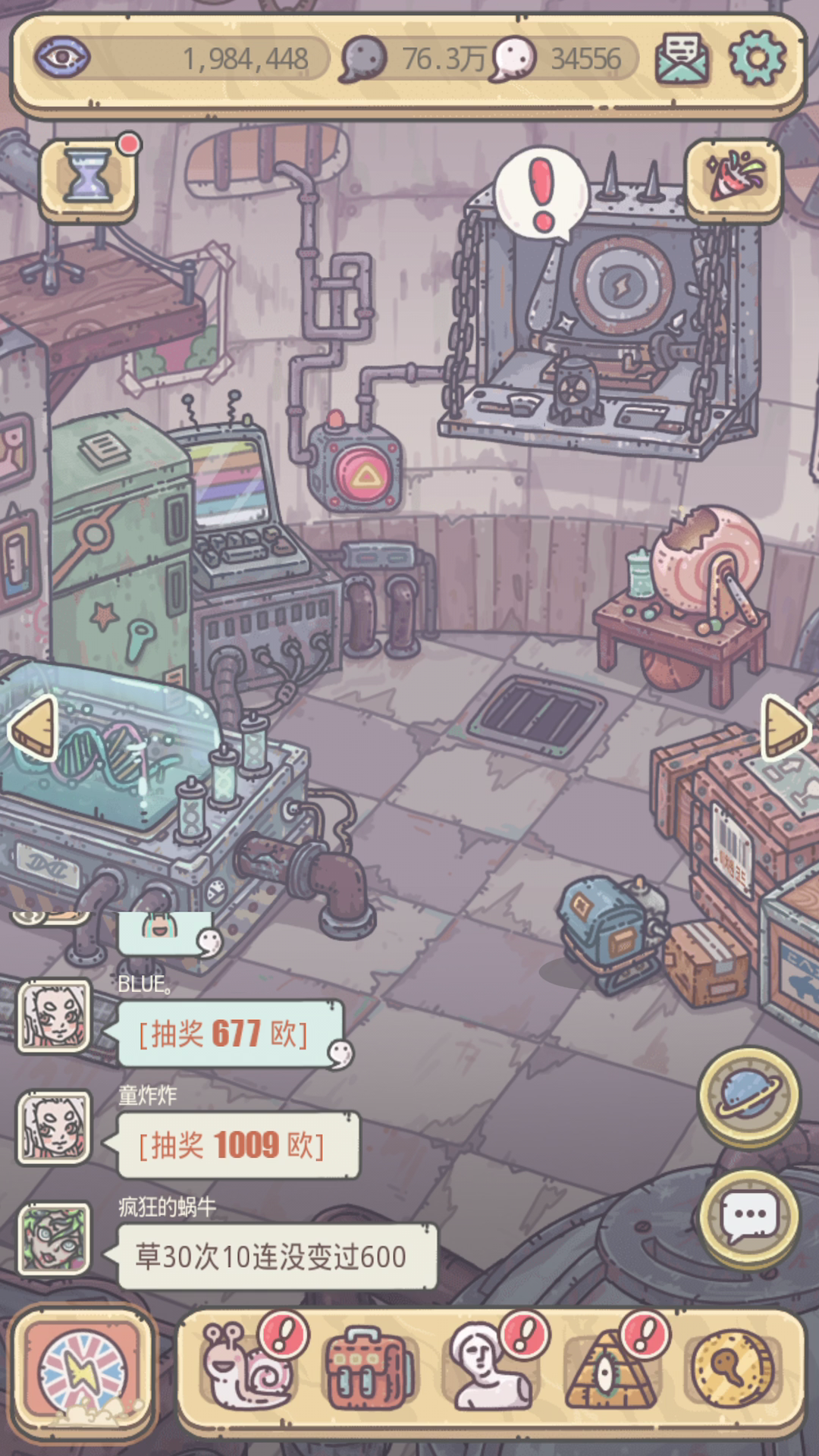The width and height of the screenshot is (819, 1456).
Task: Tap 童炸炸's lottery 1009 message
Action: [x=231, y=1146]
